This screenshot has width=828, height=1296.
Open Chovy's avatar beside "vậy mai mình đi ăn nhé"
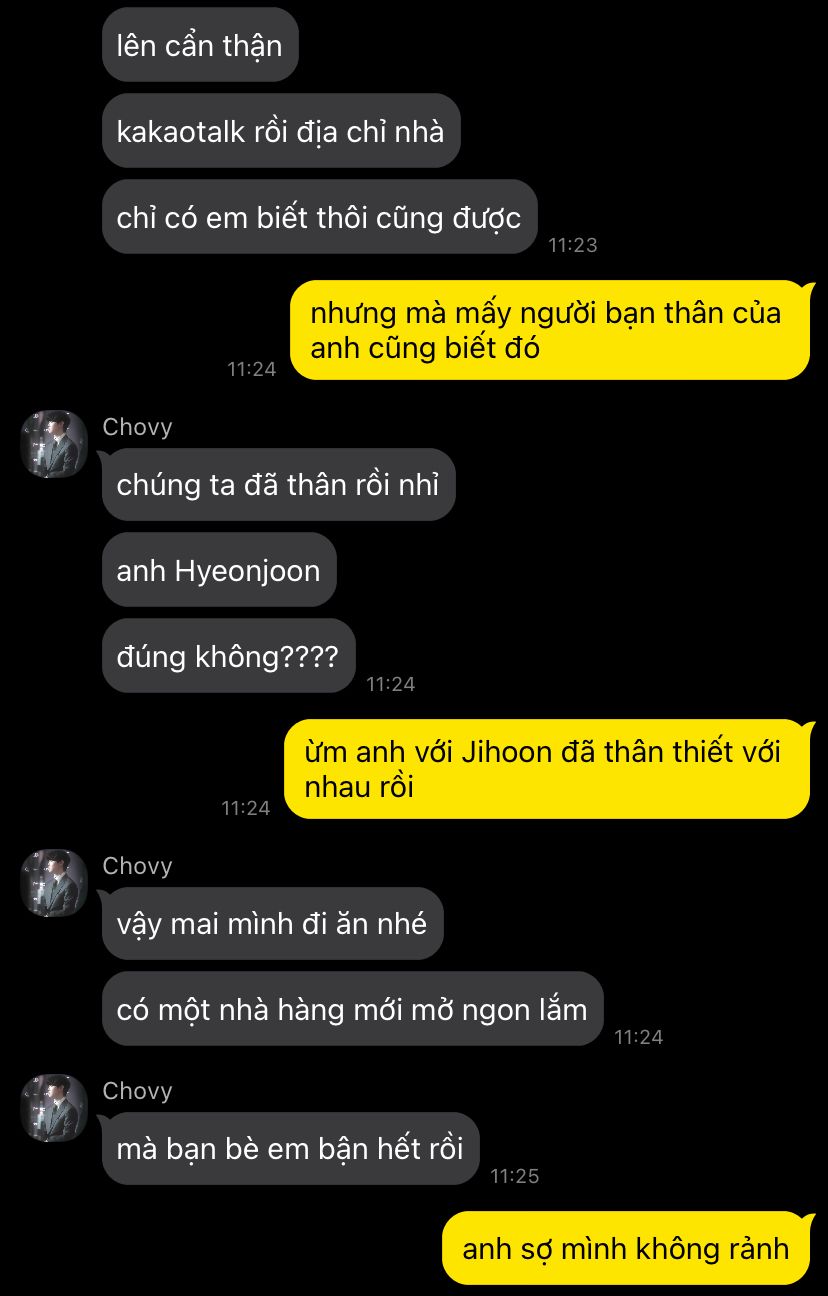[x=54, y=883]
